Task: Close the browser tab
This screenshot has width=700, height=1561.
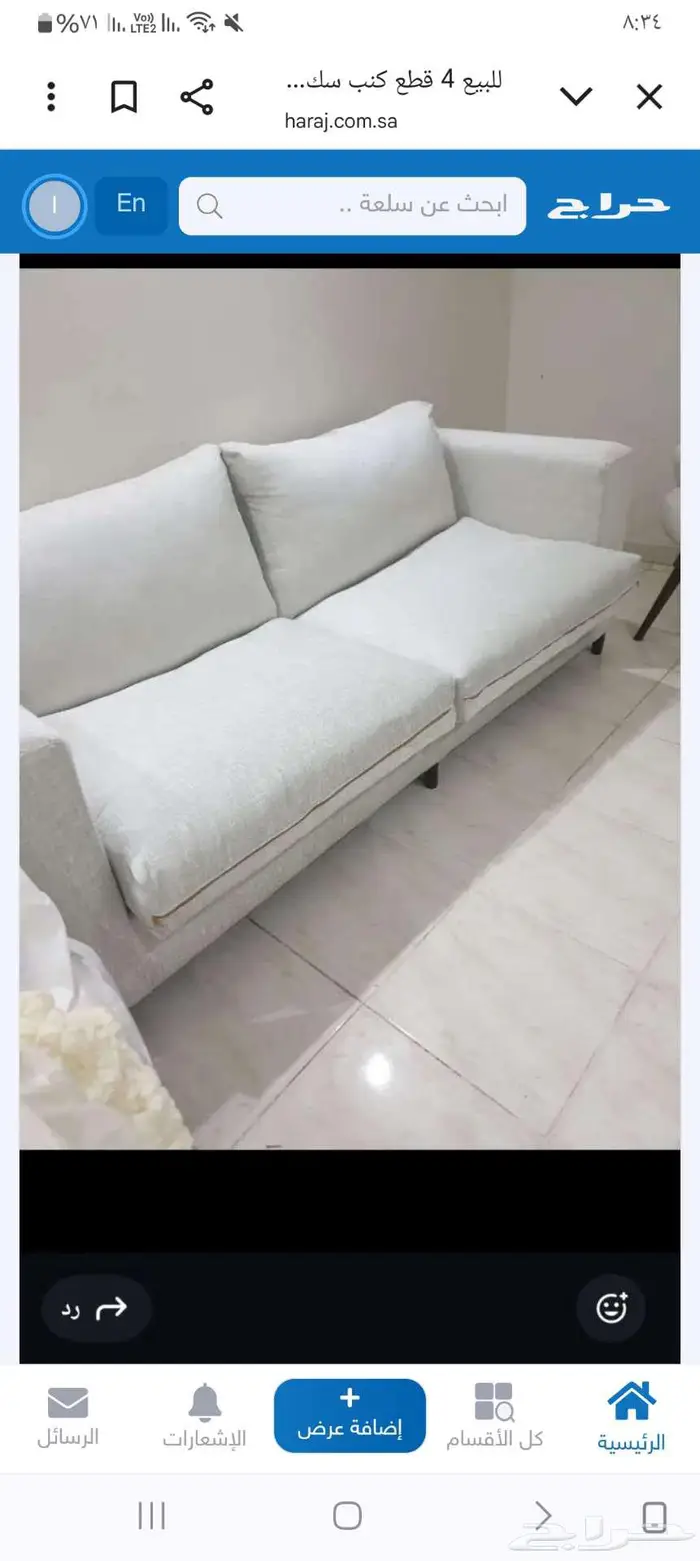Action: (649, 97)
